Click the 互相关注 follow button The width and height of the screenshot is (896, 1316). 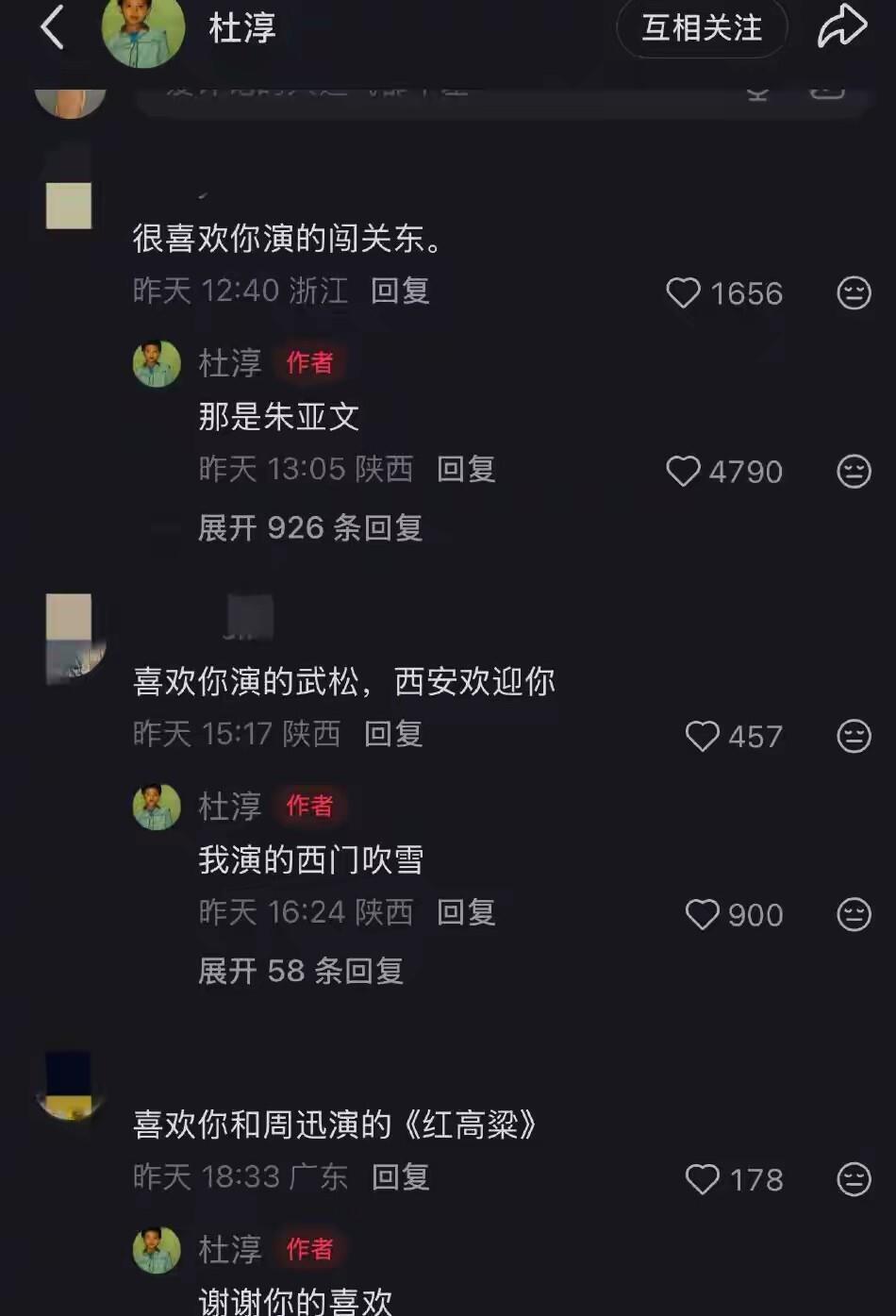pyautogui.click(x=701, y=28)
